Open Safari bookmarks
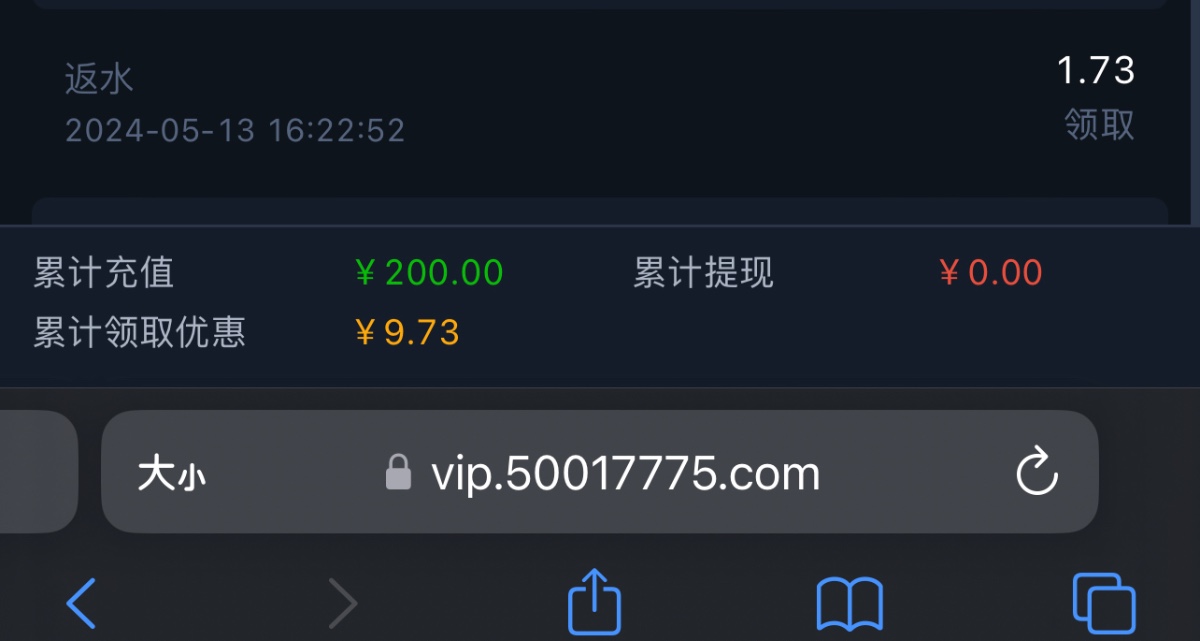This screenshot has height=641, width=1200. (x=849, y=602)
